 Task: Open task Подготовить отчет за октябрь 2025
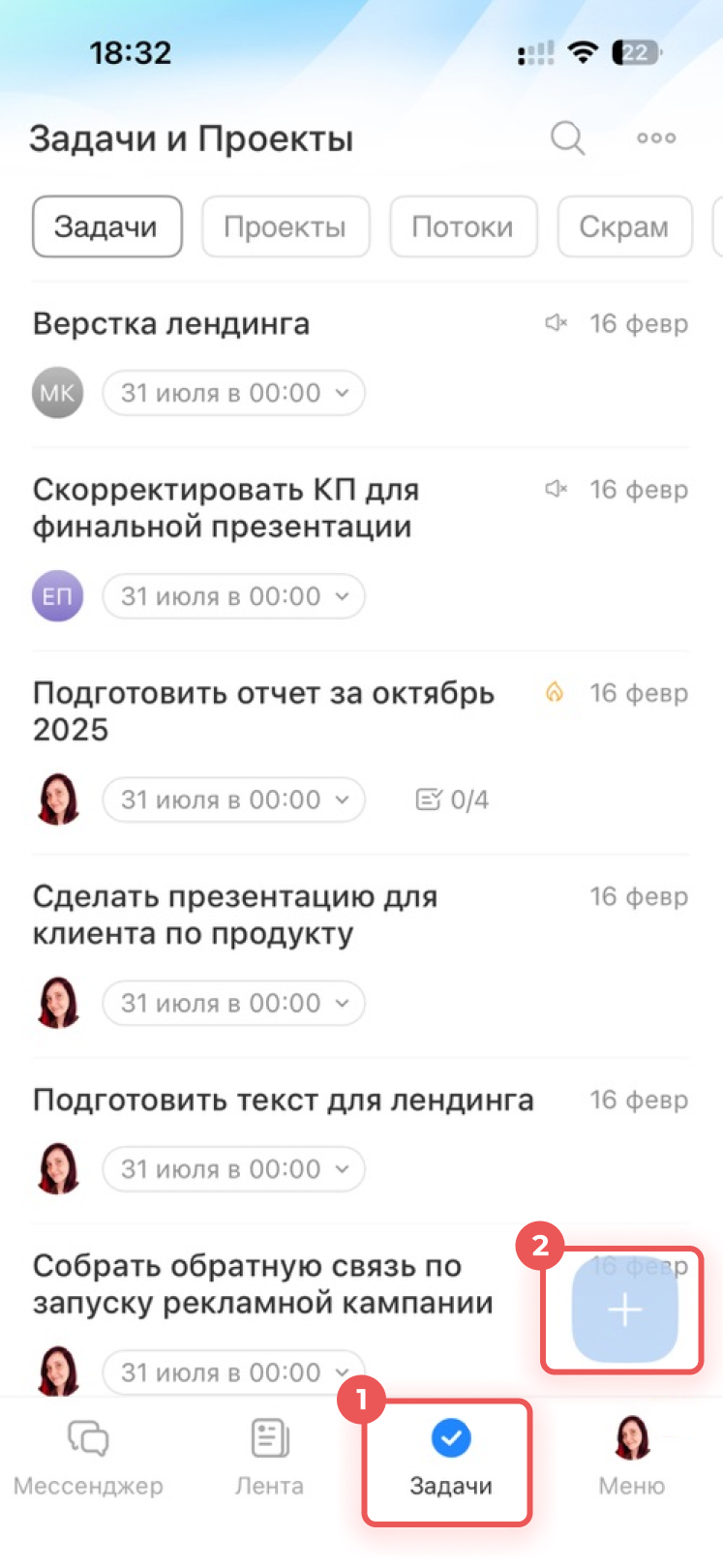263,710
